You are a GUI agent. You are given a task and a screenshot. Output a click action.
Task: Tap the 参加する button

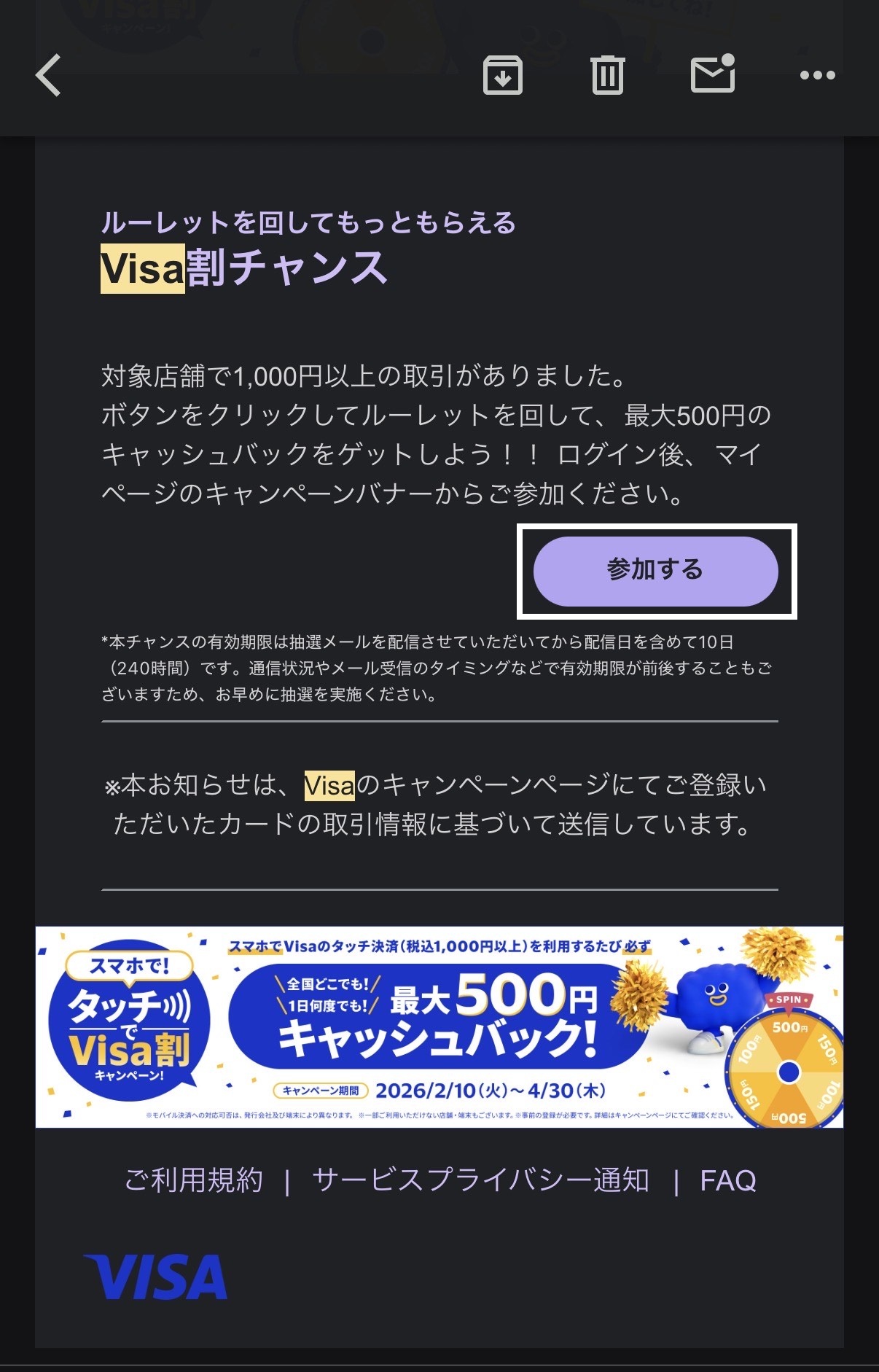click(655, 571)
